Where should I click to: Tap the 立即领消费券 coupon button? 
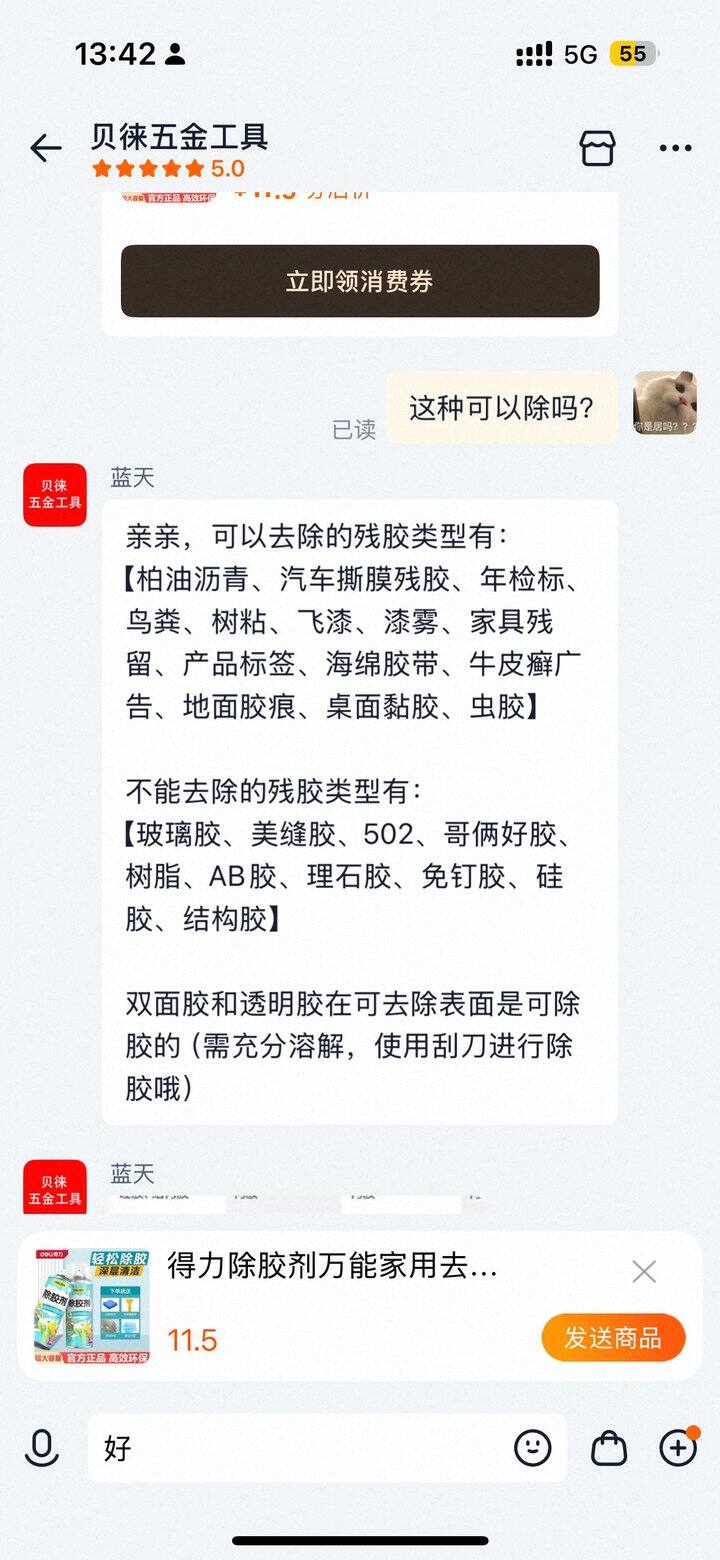point(360,281)
